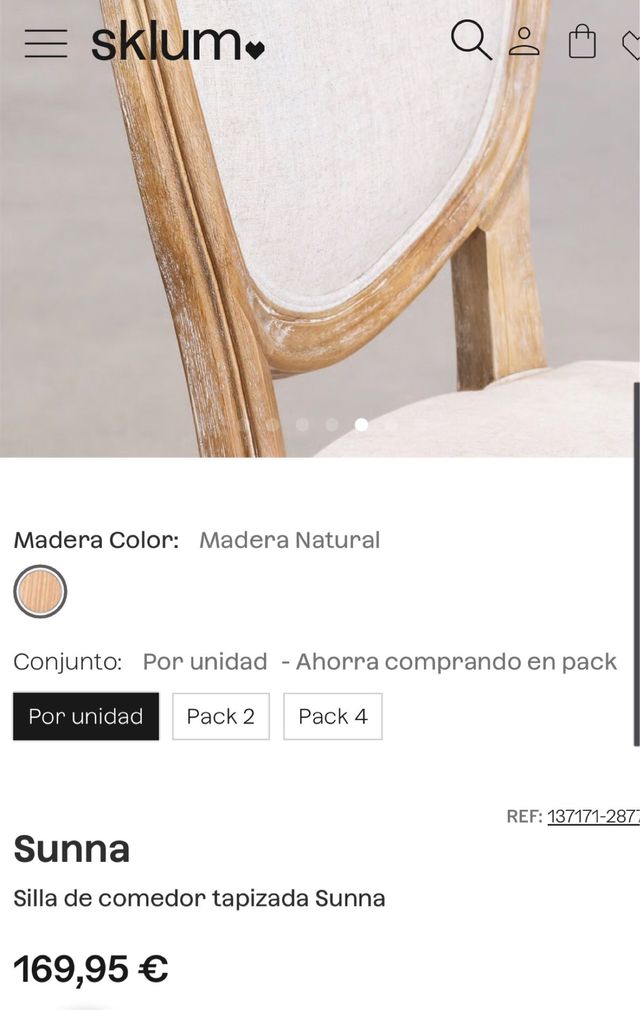Select the Madera Natural color swatch

(40, 591)
